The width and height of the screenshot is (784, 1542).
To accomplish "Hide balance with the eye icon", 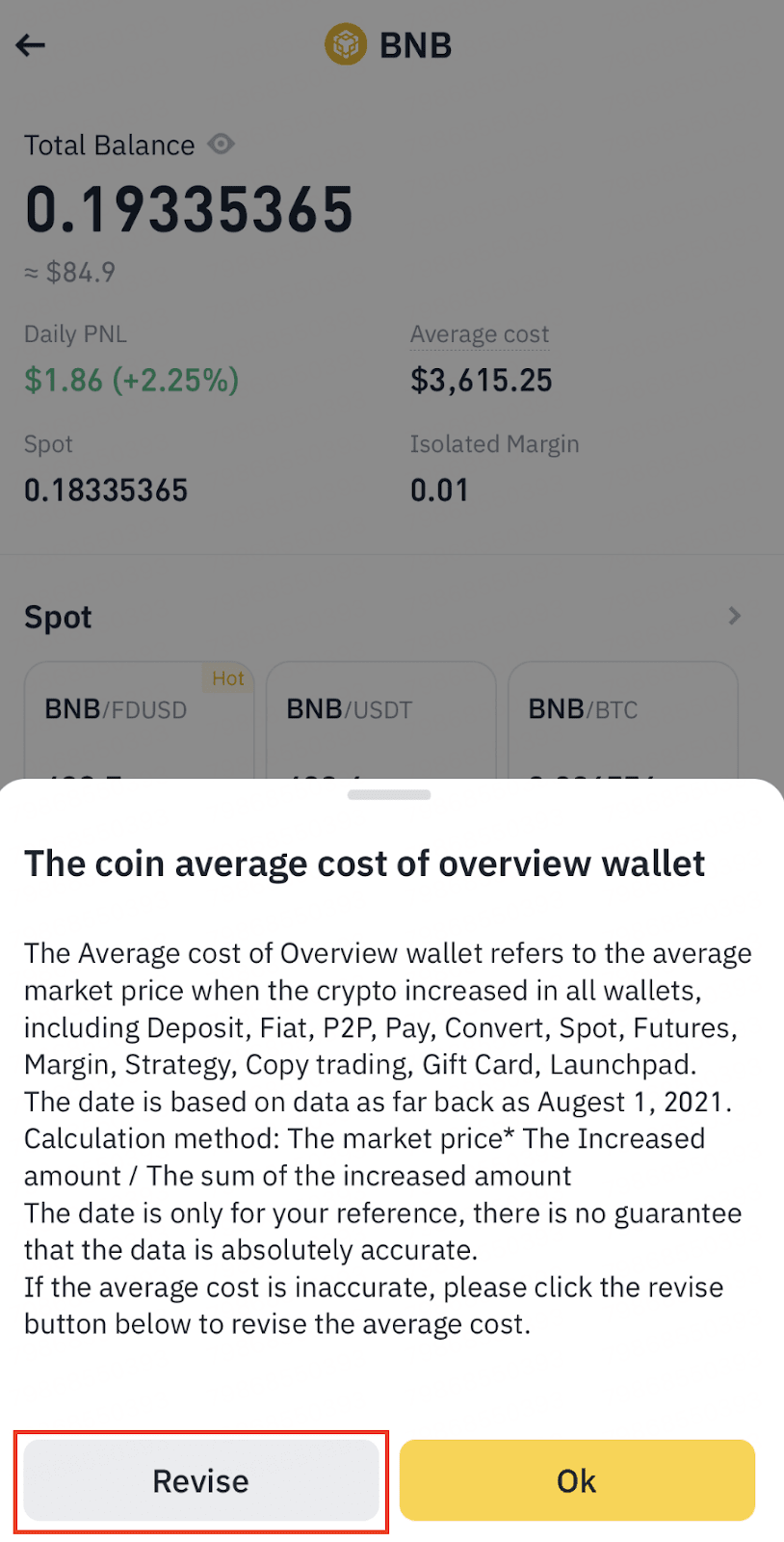I will [x=222, y=145].
